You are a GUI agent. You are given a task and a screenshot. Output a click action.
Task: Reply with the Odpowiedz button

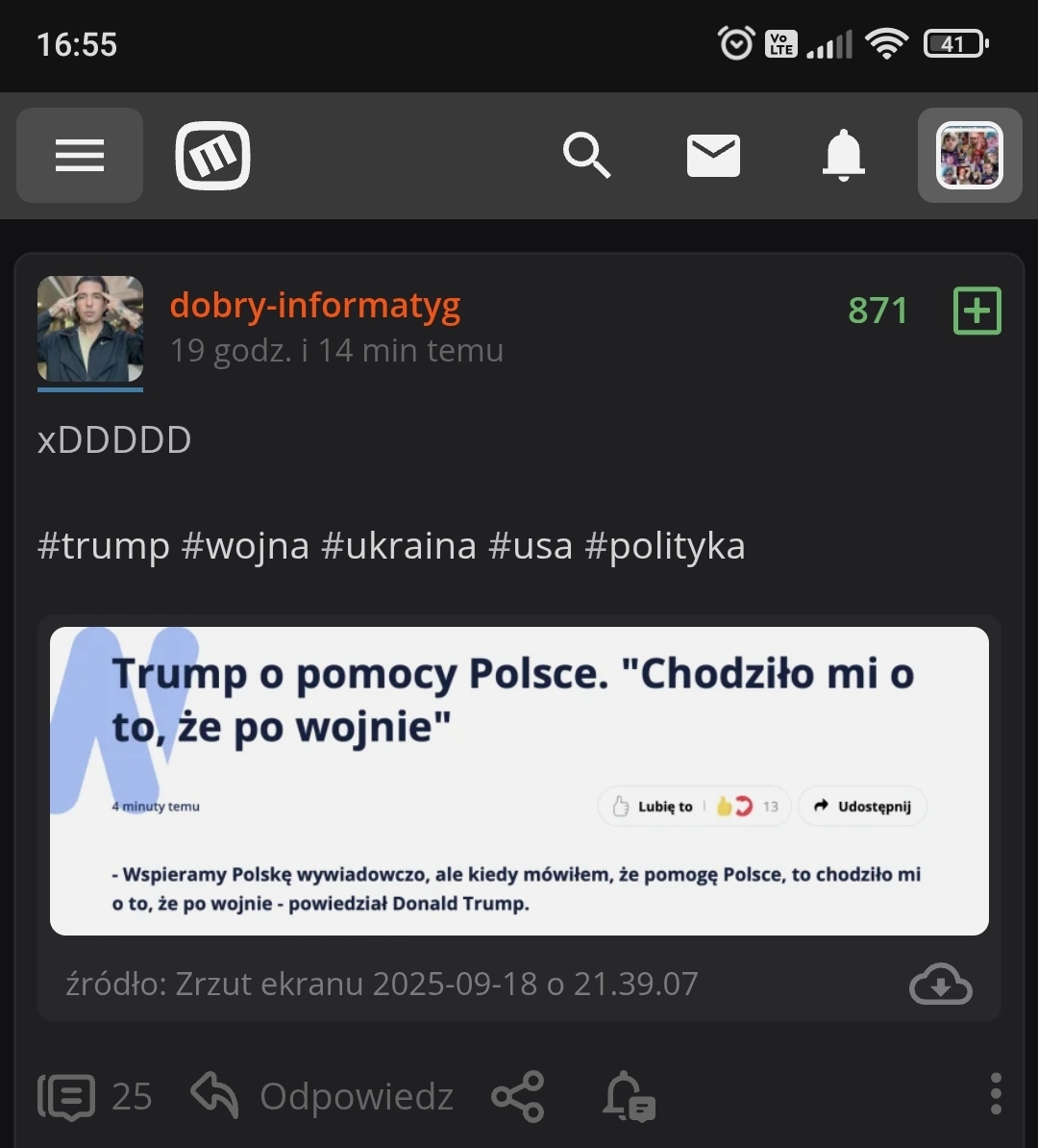click(322, 1096)
